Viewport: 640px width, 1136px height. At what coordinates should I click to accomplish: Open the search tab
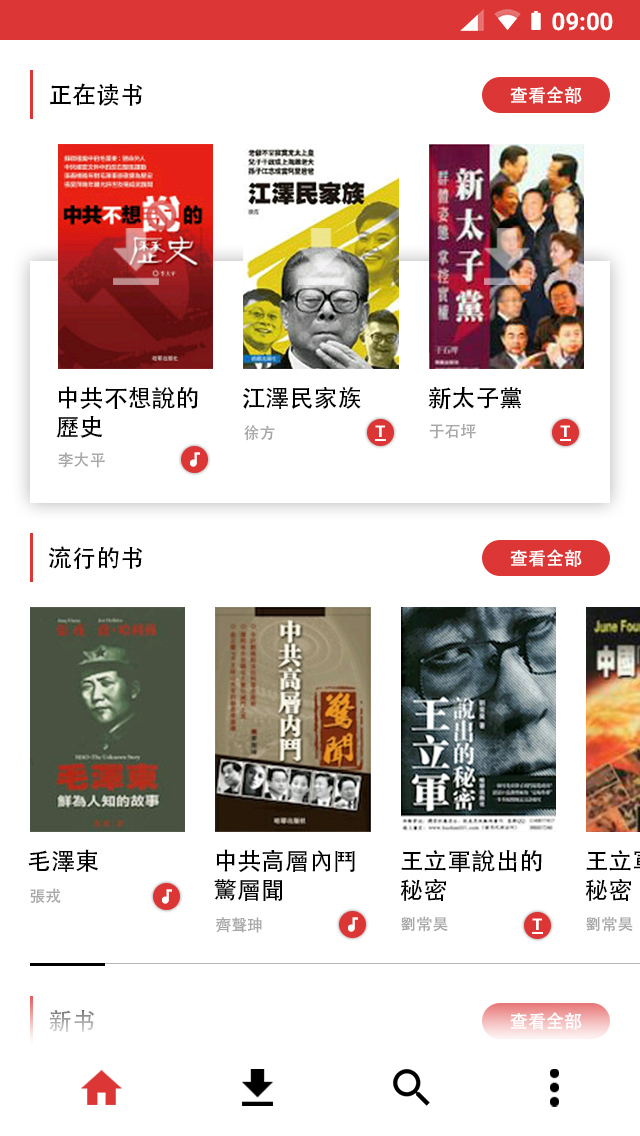(x=411, y=1087)
